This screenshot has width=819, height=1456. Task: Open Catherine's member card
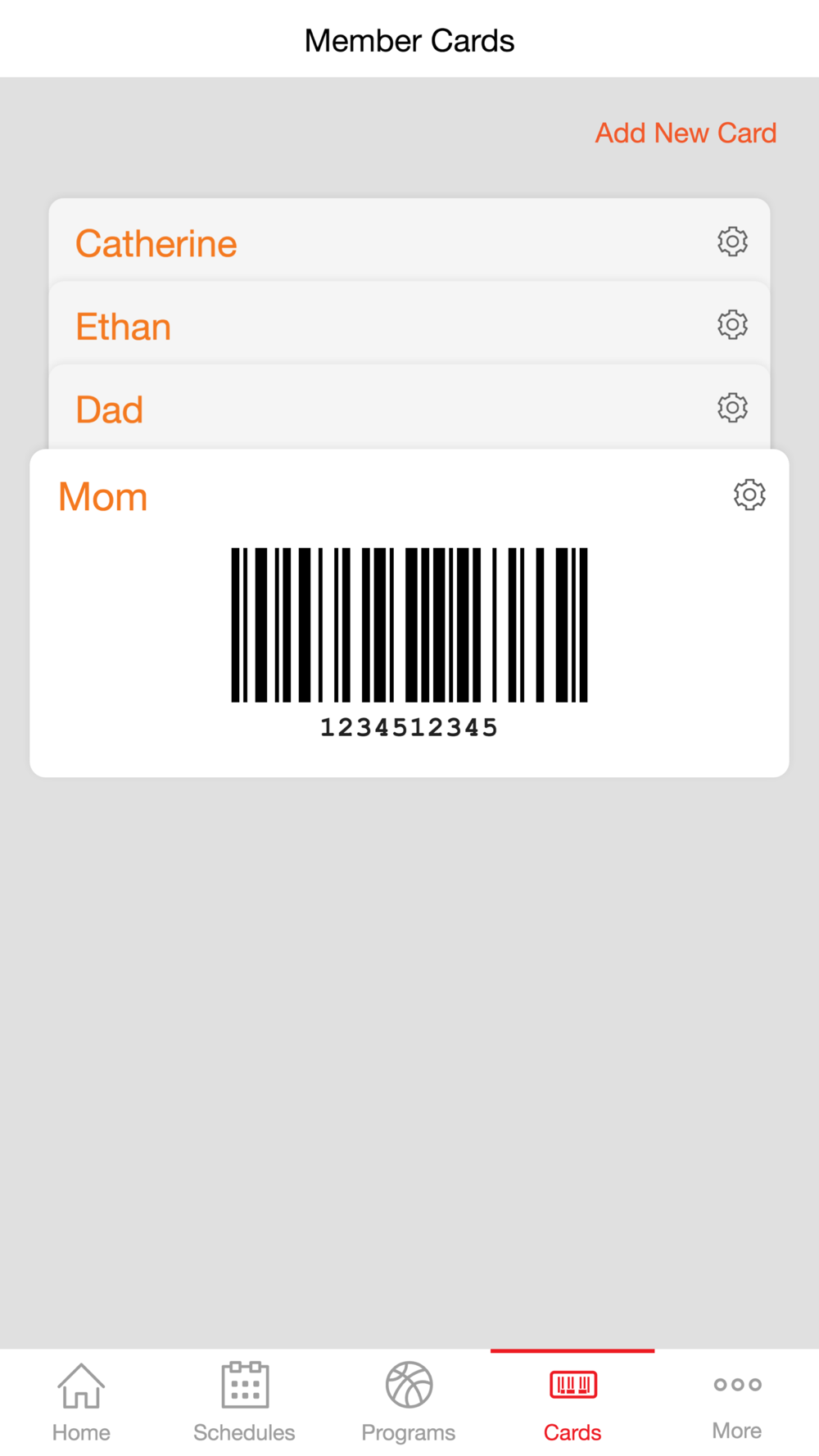tap(409, 241)
